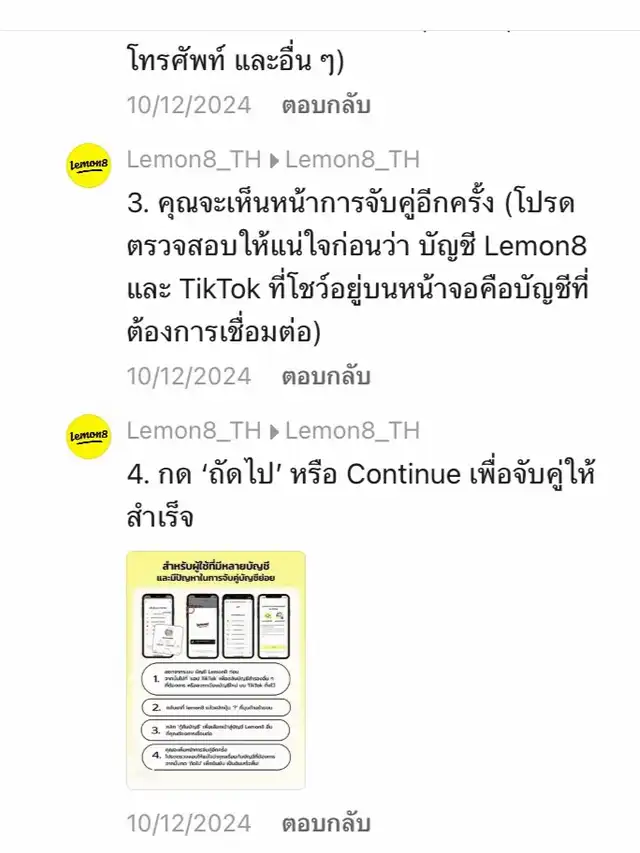Open the attached infographic image in comment 4

coord(216,670)
